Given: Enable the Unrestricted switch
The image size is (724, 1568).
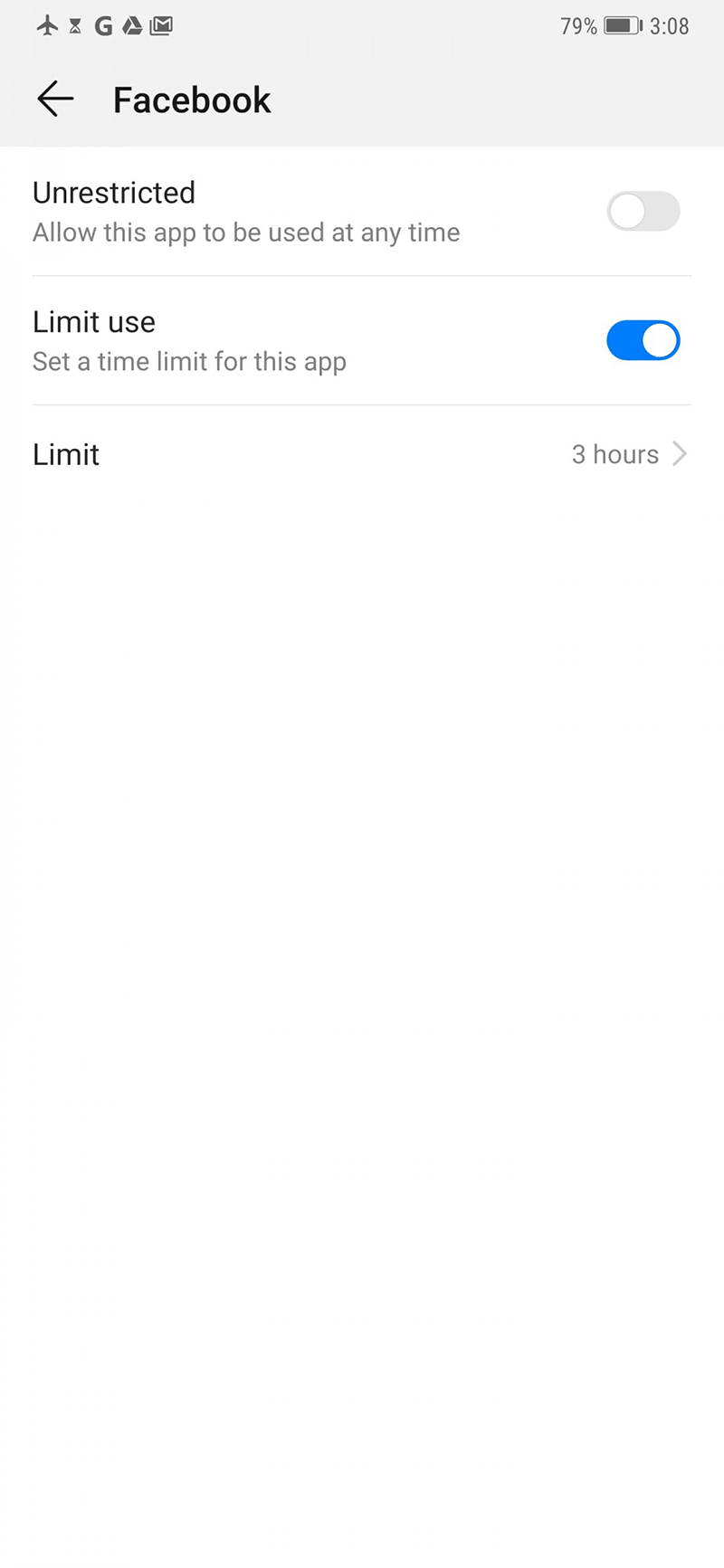Looking at the screenshot, I should tap(643, 212).
